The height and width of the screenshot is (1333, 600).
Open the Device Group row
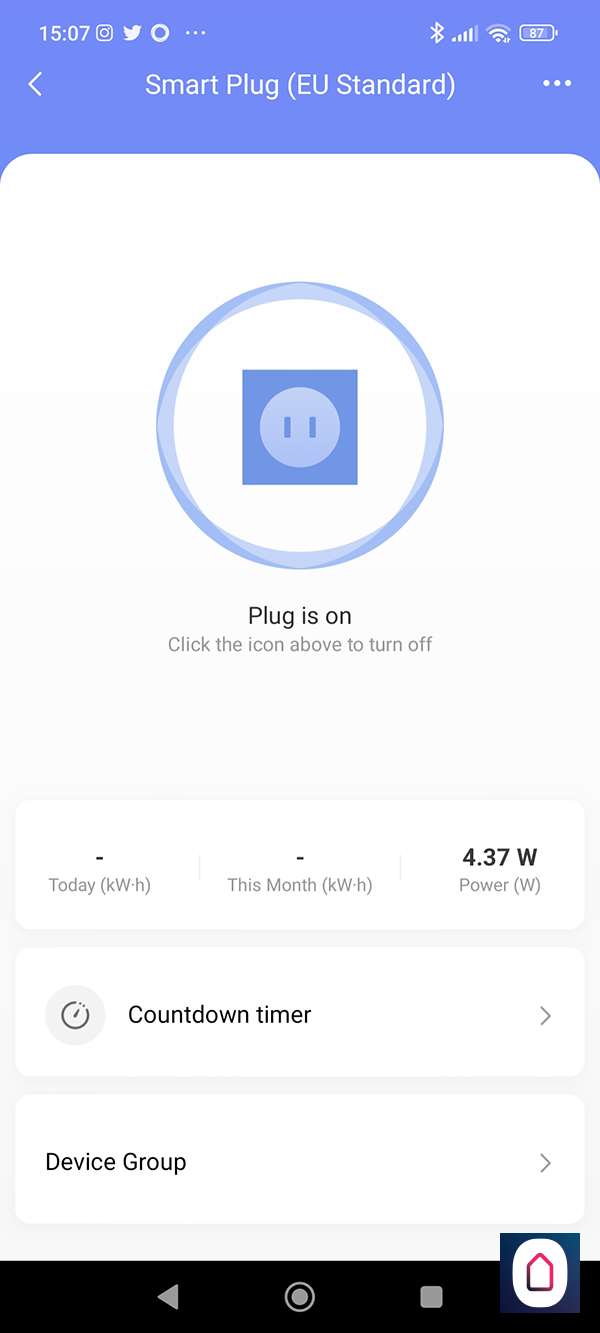tap(299, 1161)
